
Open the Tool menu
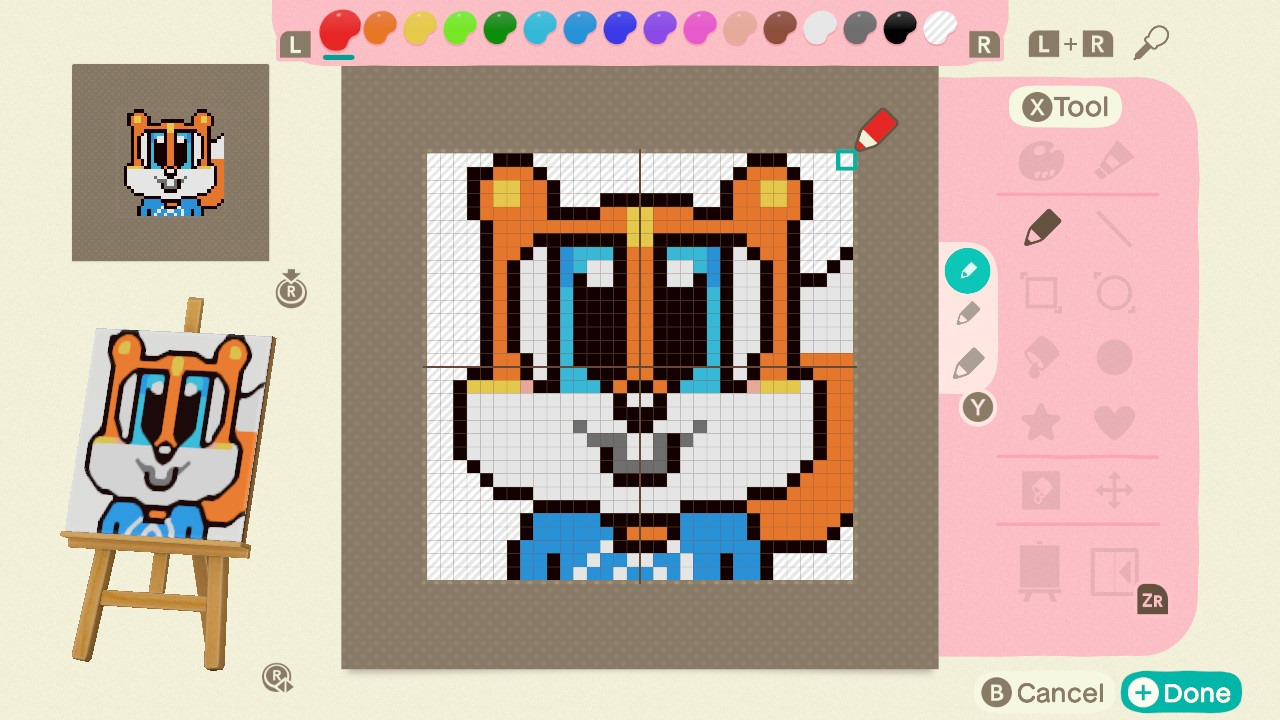1065,107
